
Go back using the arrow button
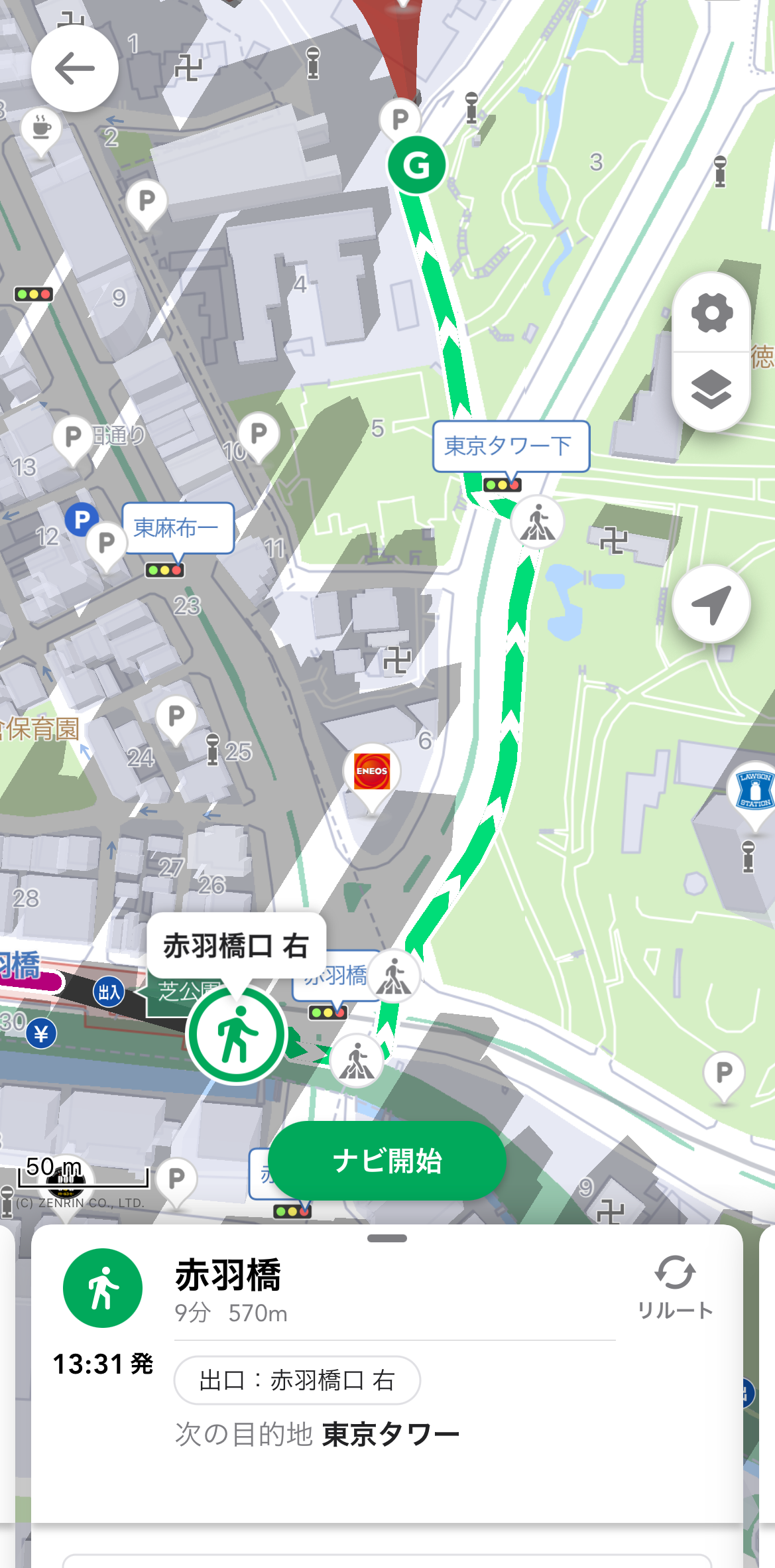click(x=75, y=68)
